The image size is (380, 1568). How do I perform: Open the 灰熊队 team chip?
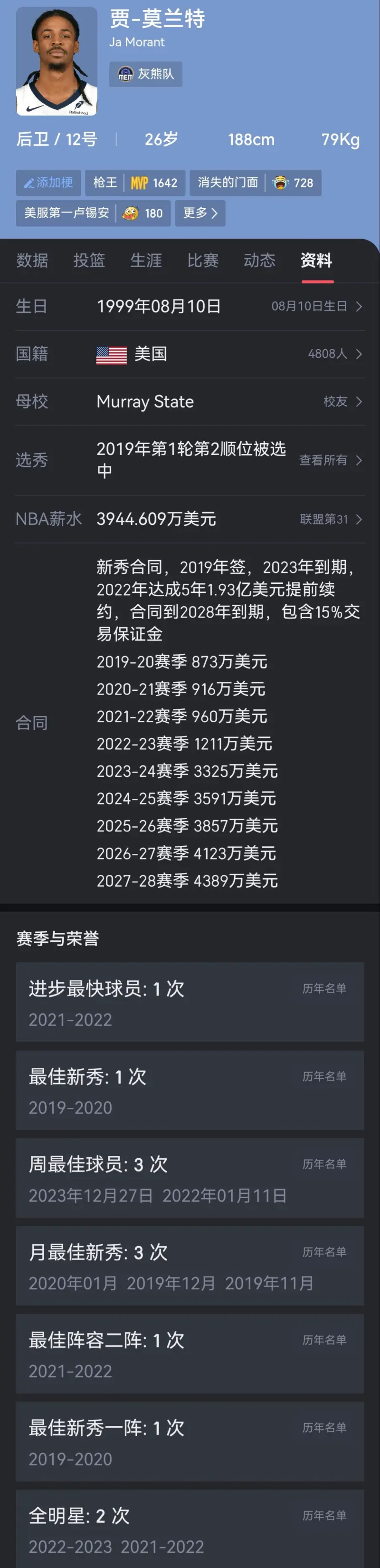[x=145, y=74]
